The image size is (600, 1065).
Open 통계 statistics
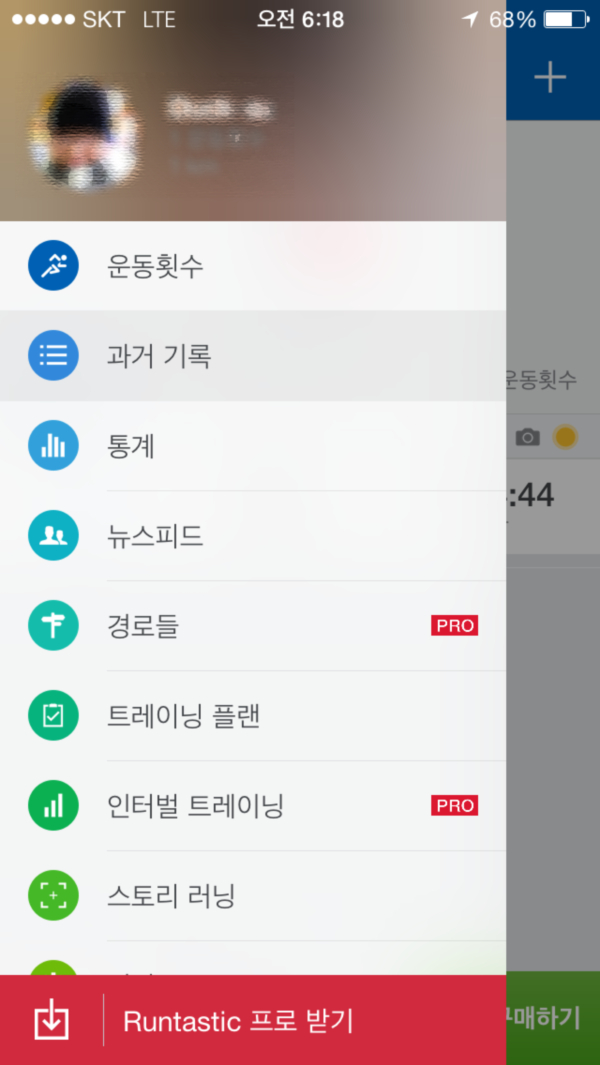[253, 446]
